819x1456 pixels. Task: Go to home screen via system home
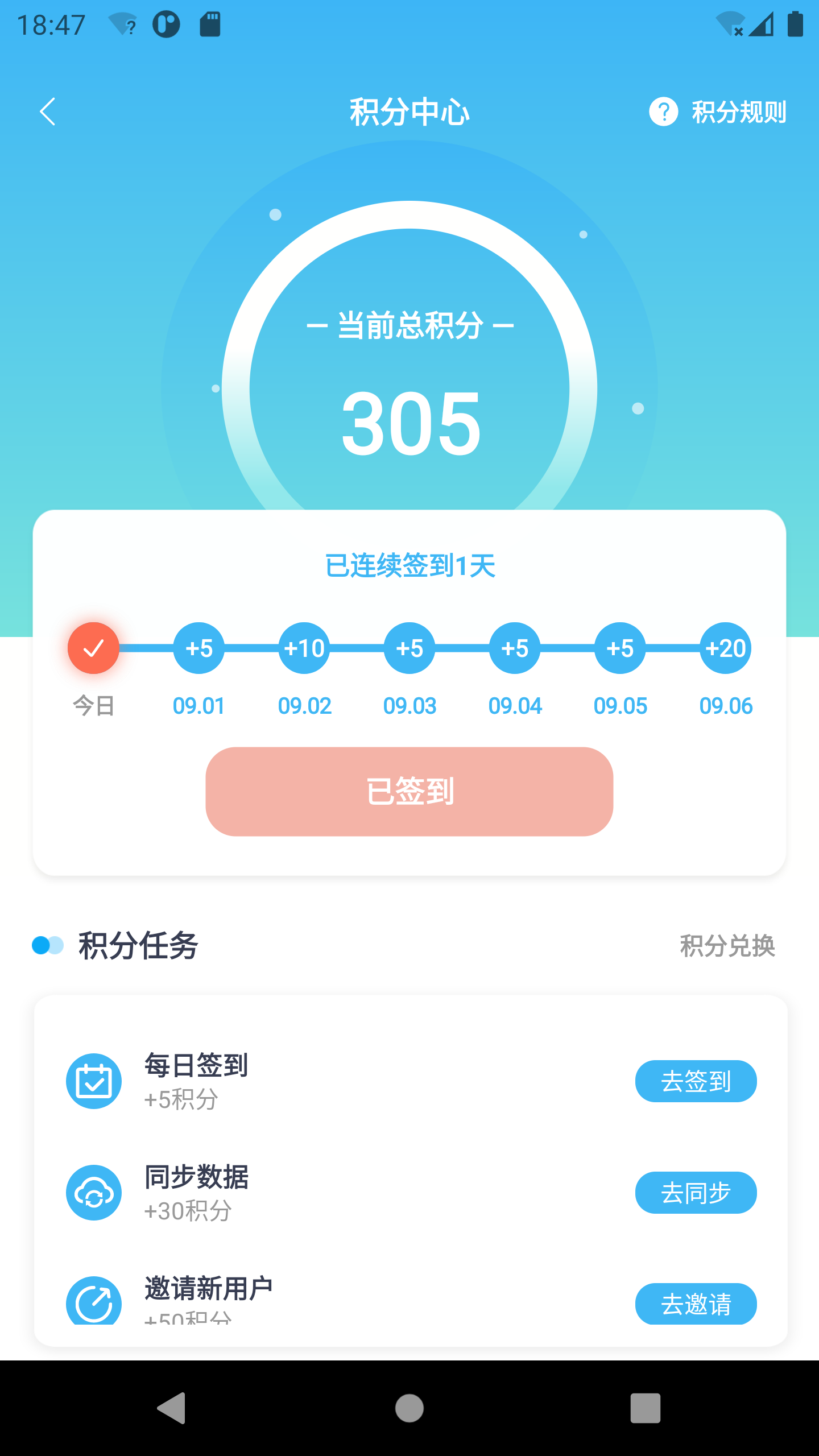point(409,1408)
